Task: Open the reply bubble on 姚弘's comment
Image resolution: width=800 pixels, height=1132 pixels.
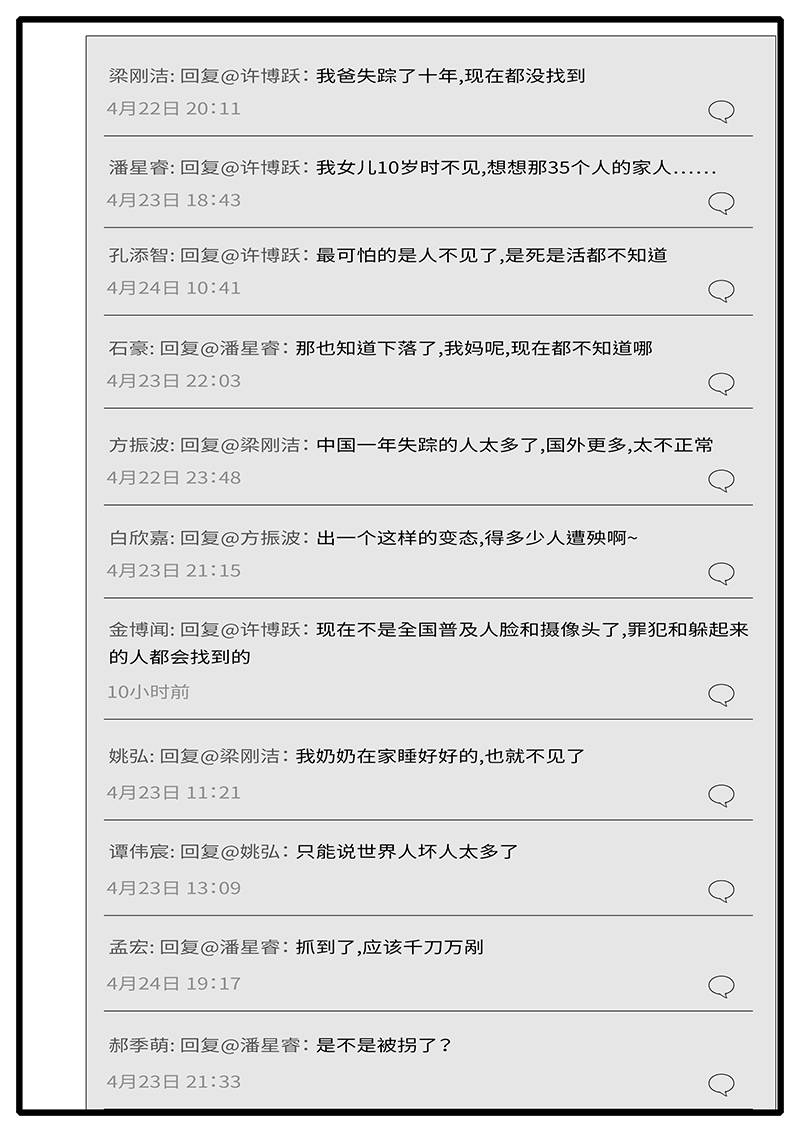Action: pos(720,795)
